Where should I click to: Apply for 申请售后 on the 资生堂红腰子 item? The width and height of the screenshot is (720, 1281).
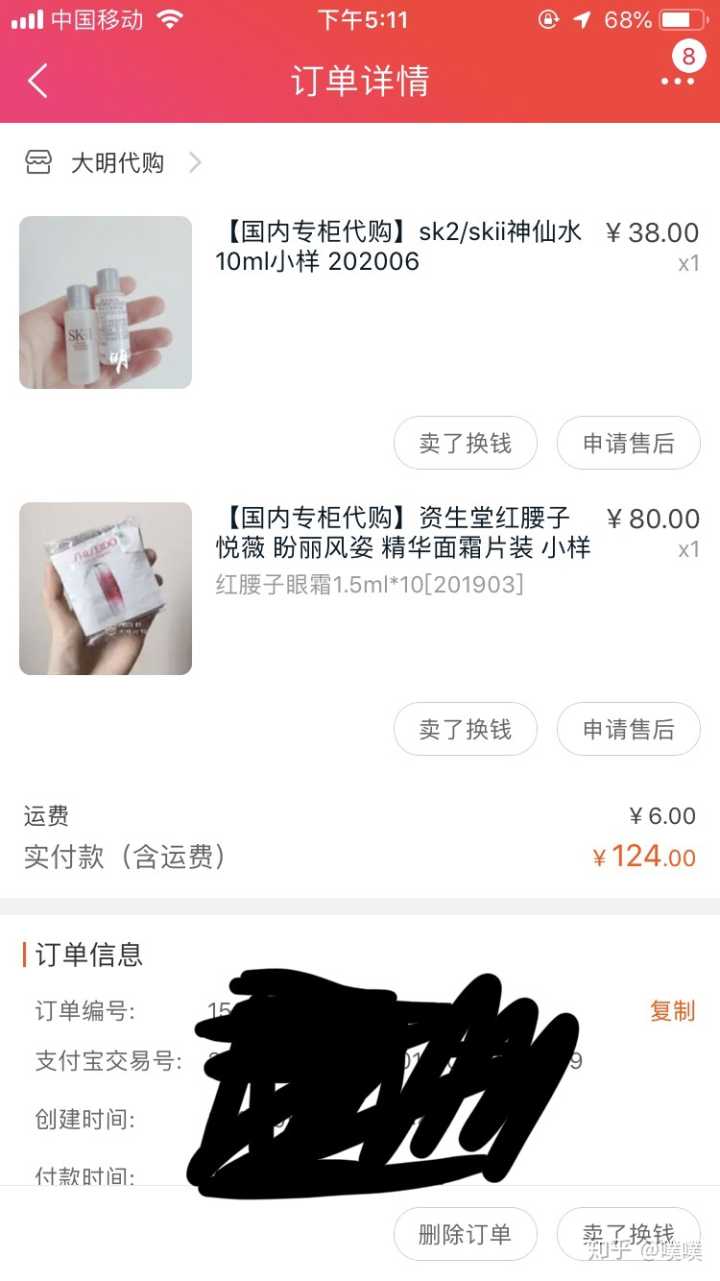pyautogui.click(x=628, y=729)
